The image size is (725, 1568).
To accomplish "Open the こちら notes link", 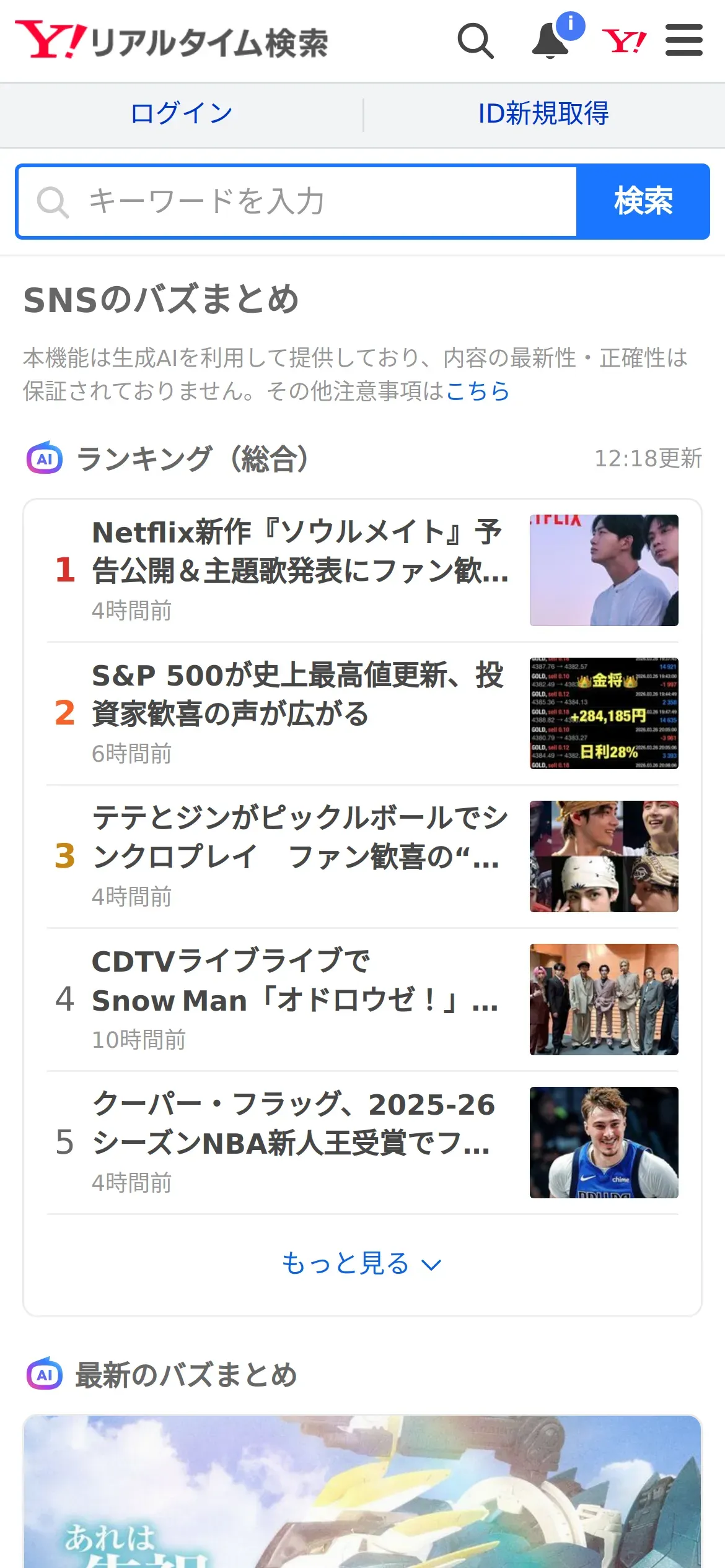I will coord(477,391).
